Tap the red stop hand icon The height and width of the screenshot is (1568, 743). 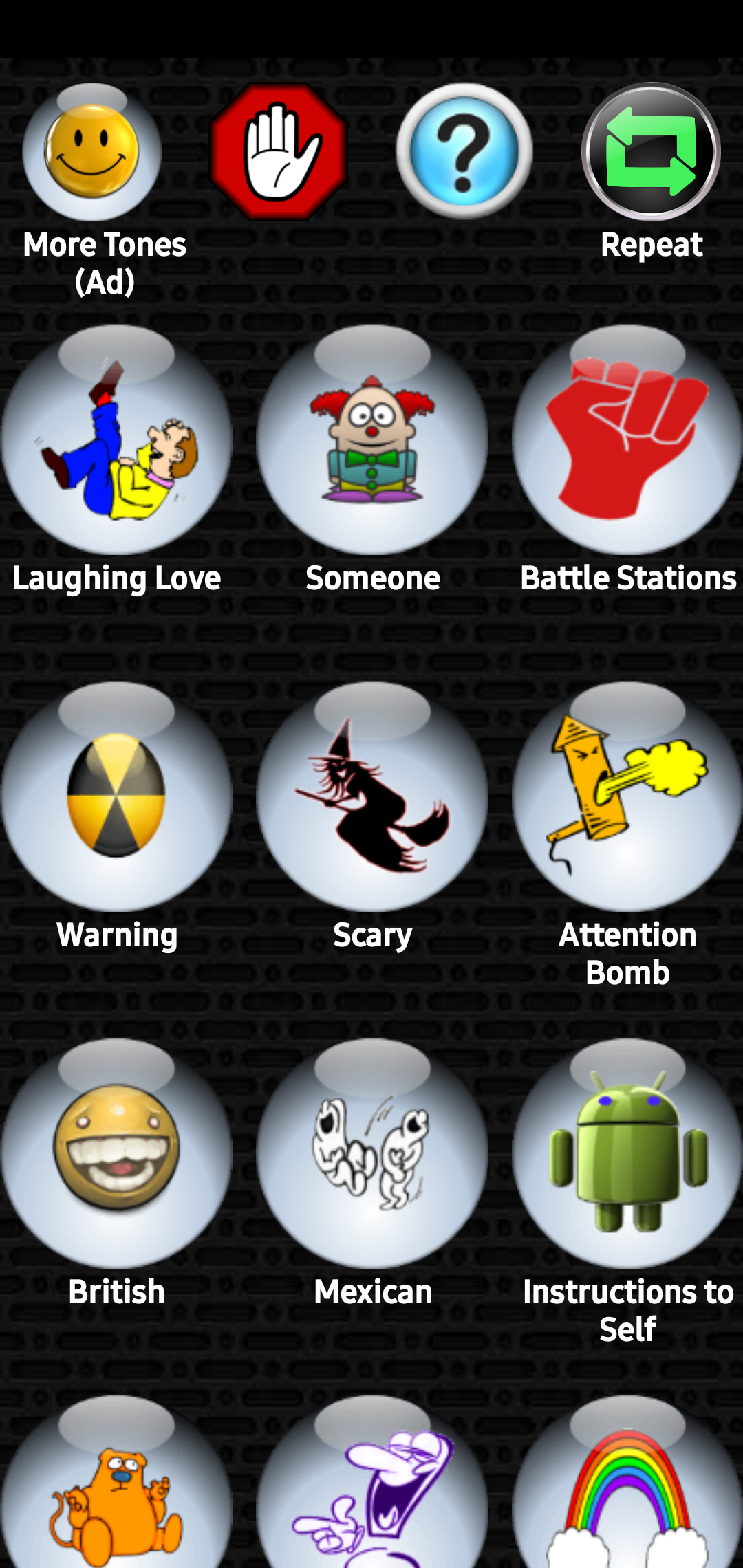[x=278, y=152]
